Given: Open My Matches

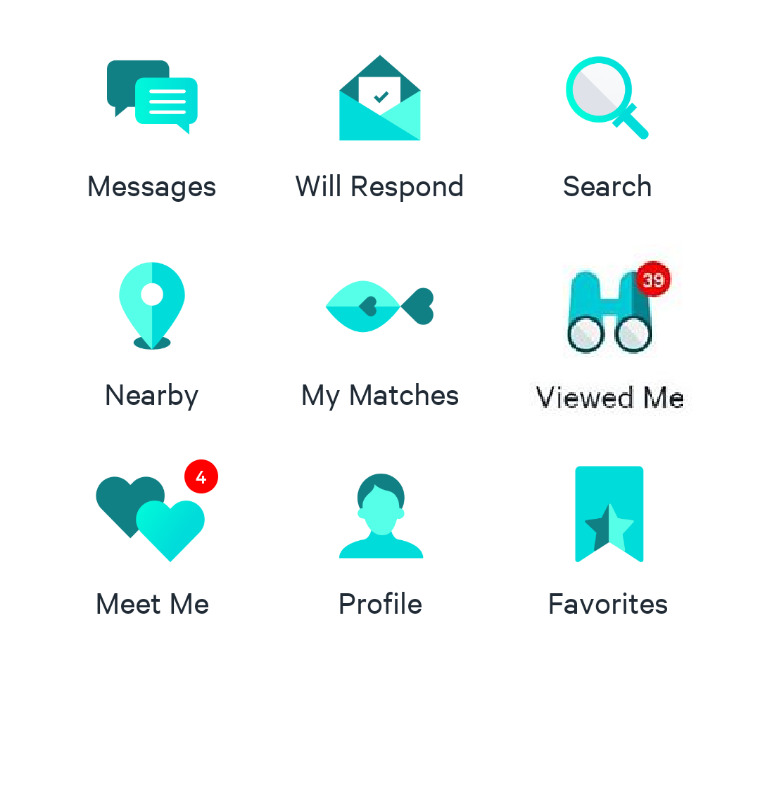Looking at the screenshot, I should click(380, 306).
